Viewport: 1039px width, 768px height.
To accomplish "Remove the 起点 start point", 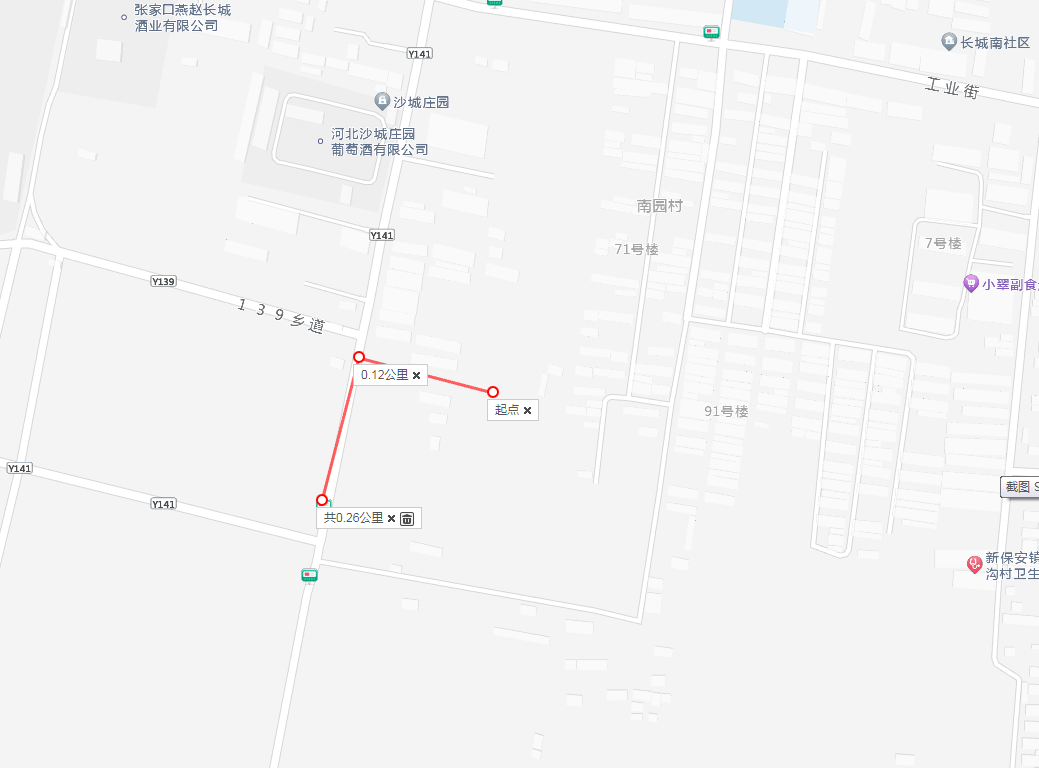I will pyautogui.click(x=527, y=410).
